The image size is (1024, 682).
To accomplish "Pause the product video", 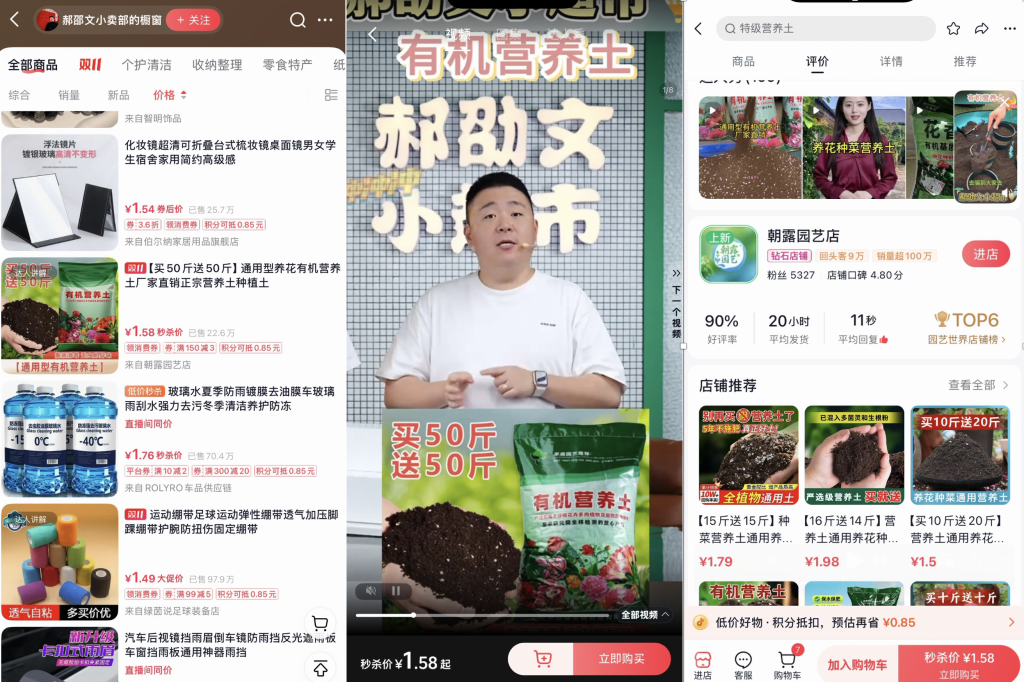I will (x=395, y=591).
